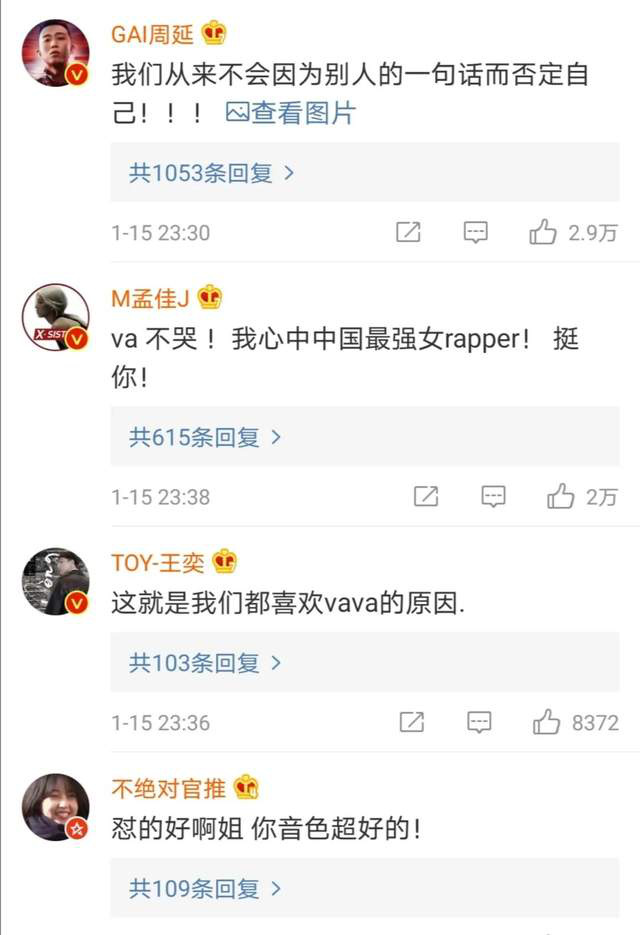Like M孟佳J's comment
The image size is (640, 935).
(x=561, y=497)
